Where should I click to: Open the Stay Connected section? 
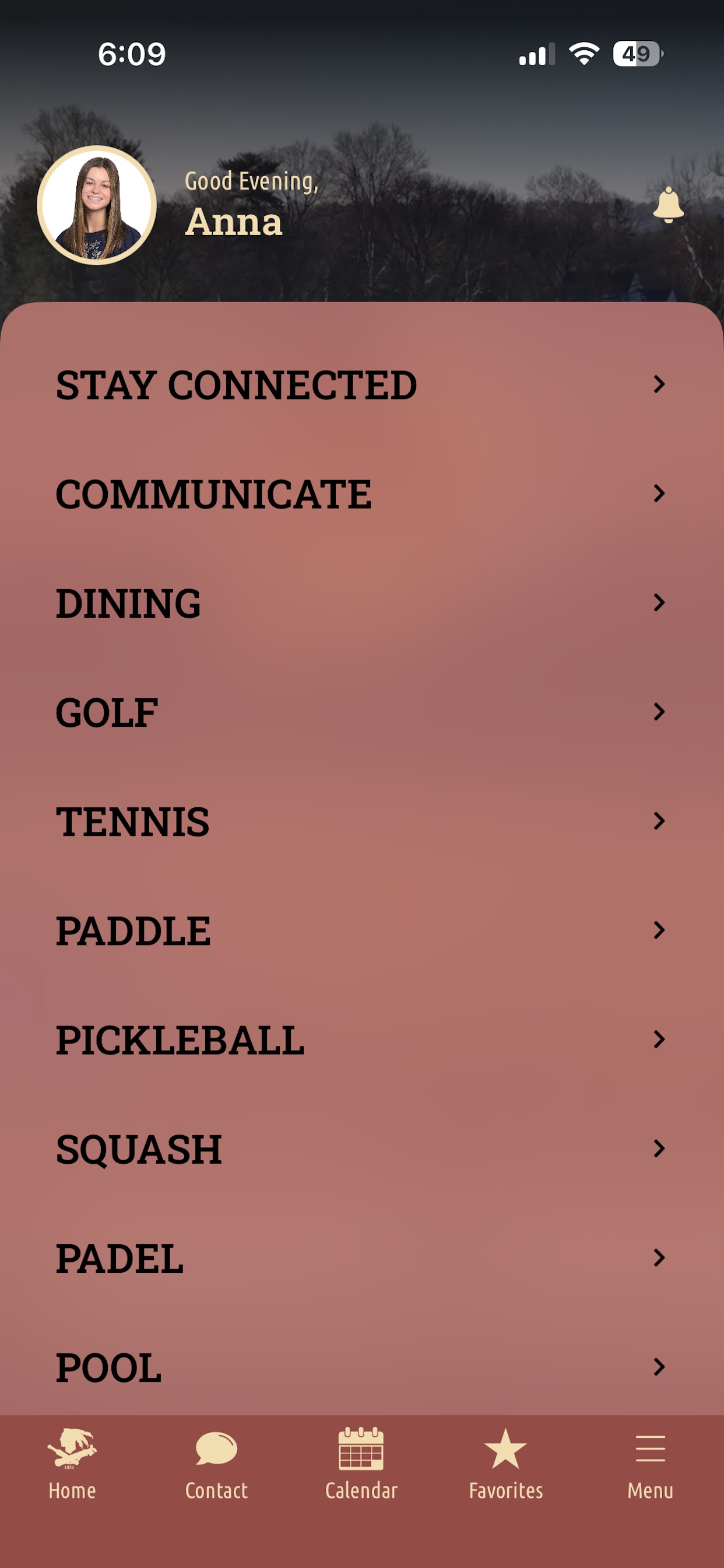pos(362,384)
